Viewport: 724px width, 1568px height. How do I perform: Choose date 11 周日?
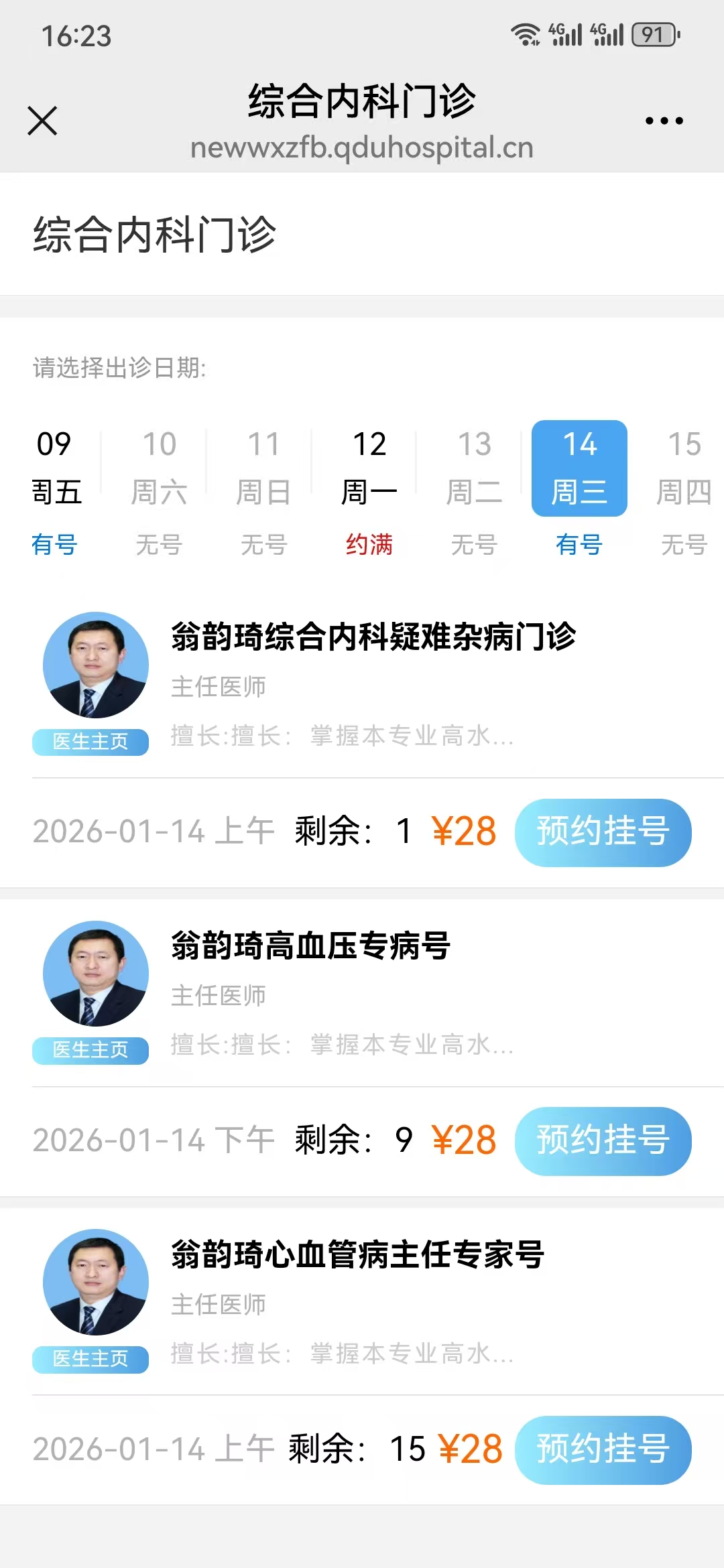pyautogui.click(x=263, y=493)
